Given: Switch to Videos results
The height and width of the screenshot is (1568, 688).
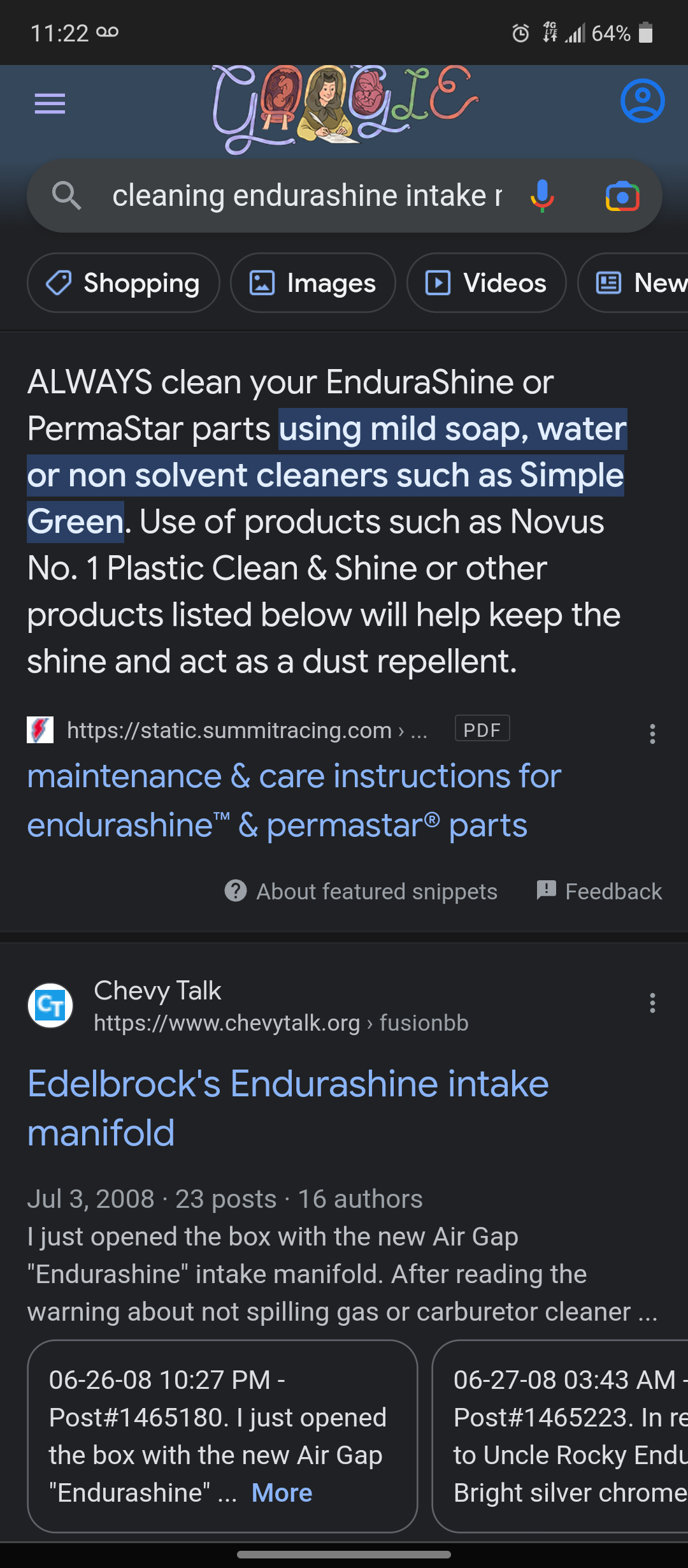Looking at the screenshot, I should [x=487, y=283].
